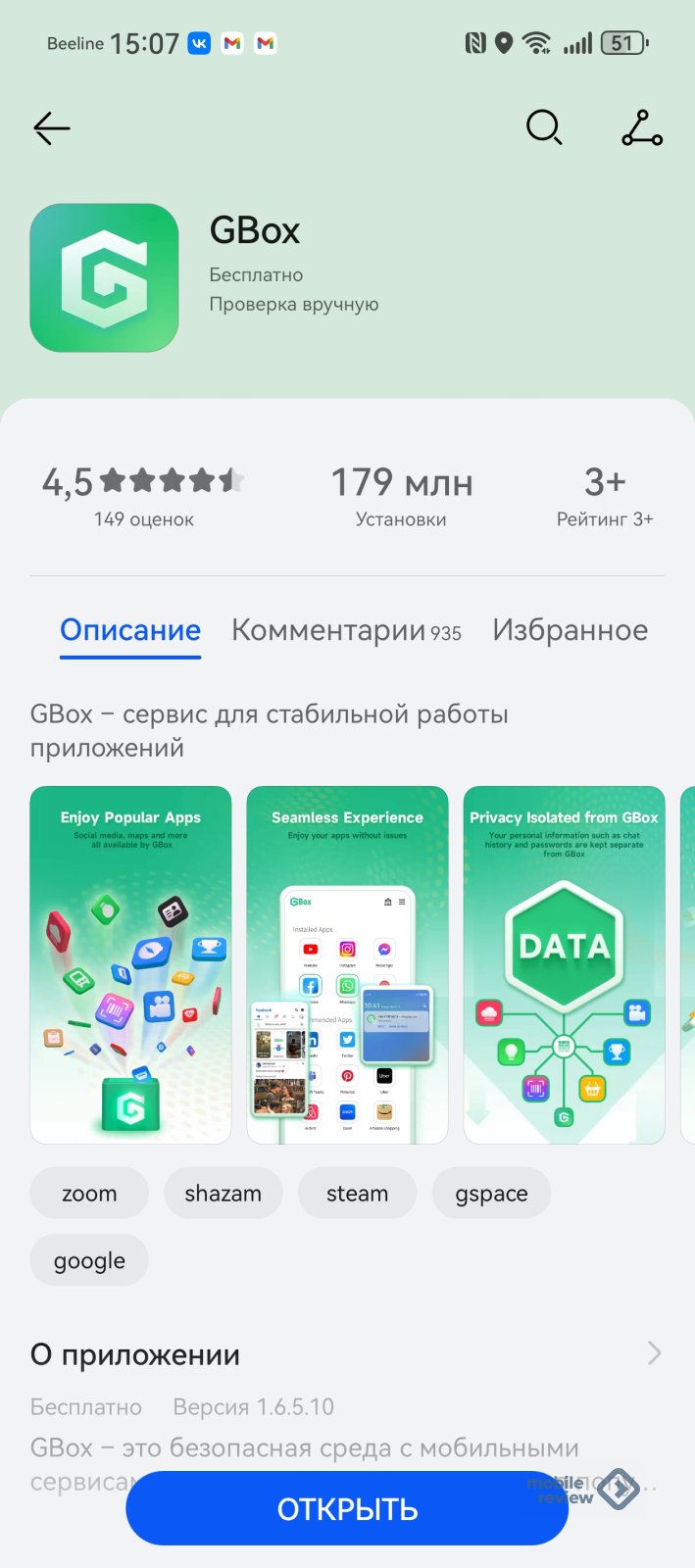Screen dimensions: 695x1568
Task: Open the Enjoy Popular Apps screenshot
Action: (130, 964)
